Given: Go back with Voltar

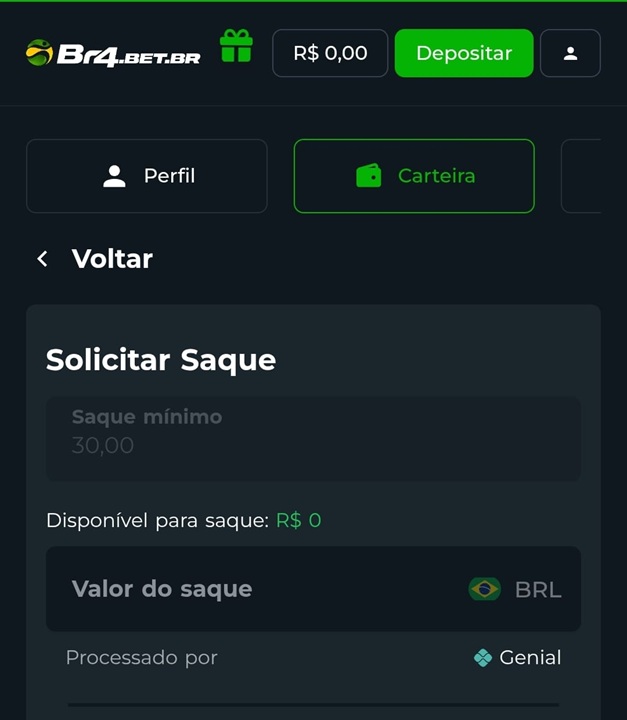Looking at the screenshot, I should coord(94,259).
